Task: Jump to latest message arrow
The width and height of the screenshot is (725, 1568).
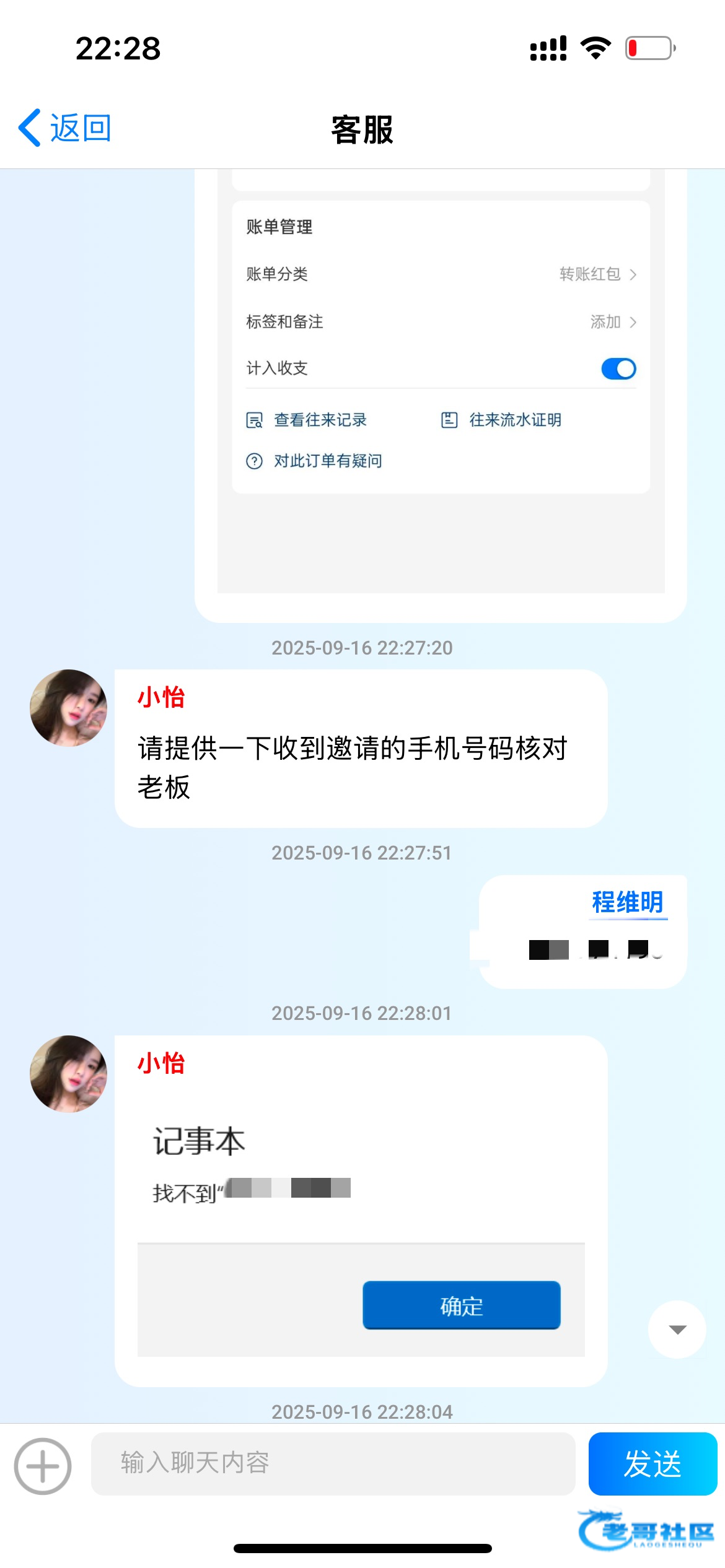Action: (677, 1330)
